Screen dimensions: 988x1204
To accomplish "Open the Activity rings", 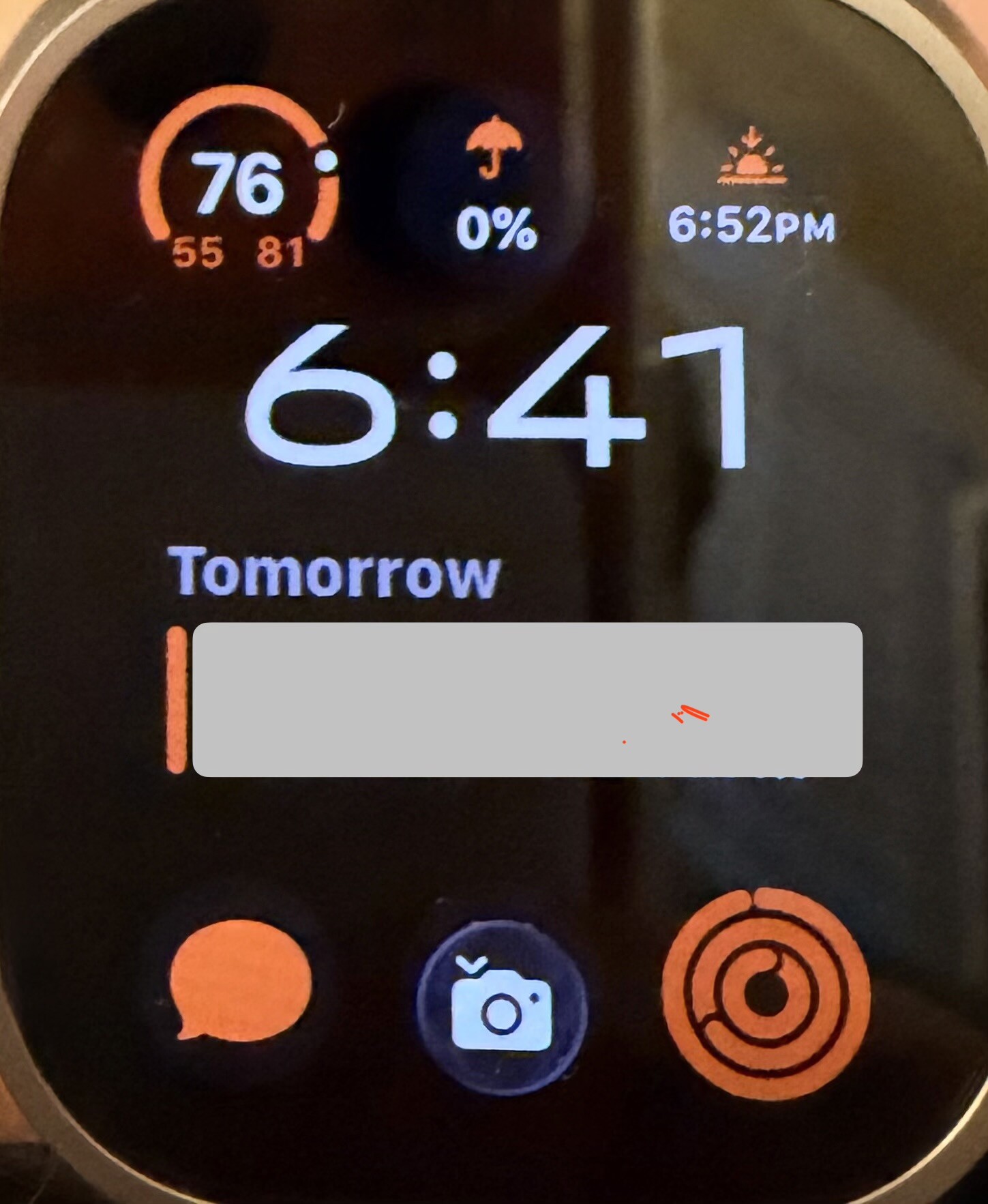I will point(765,995).
